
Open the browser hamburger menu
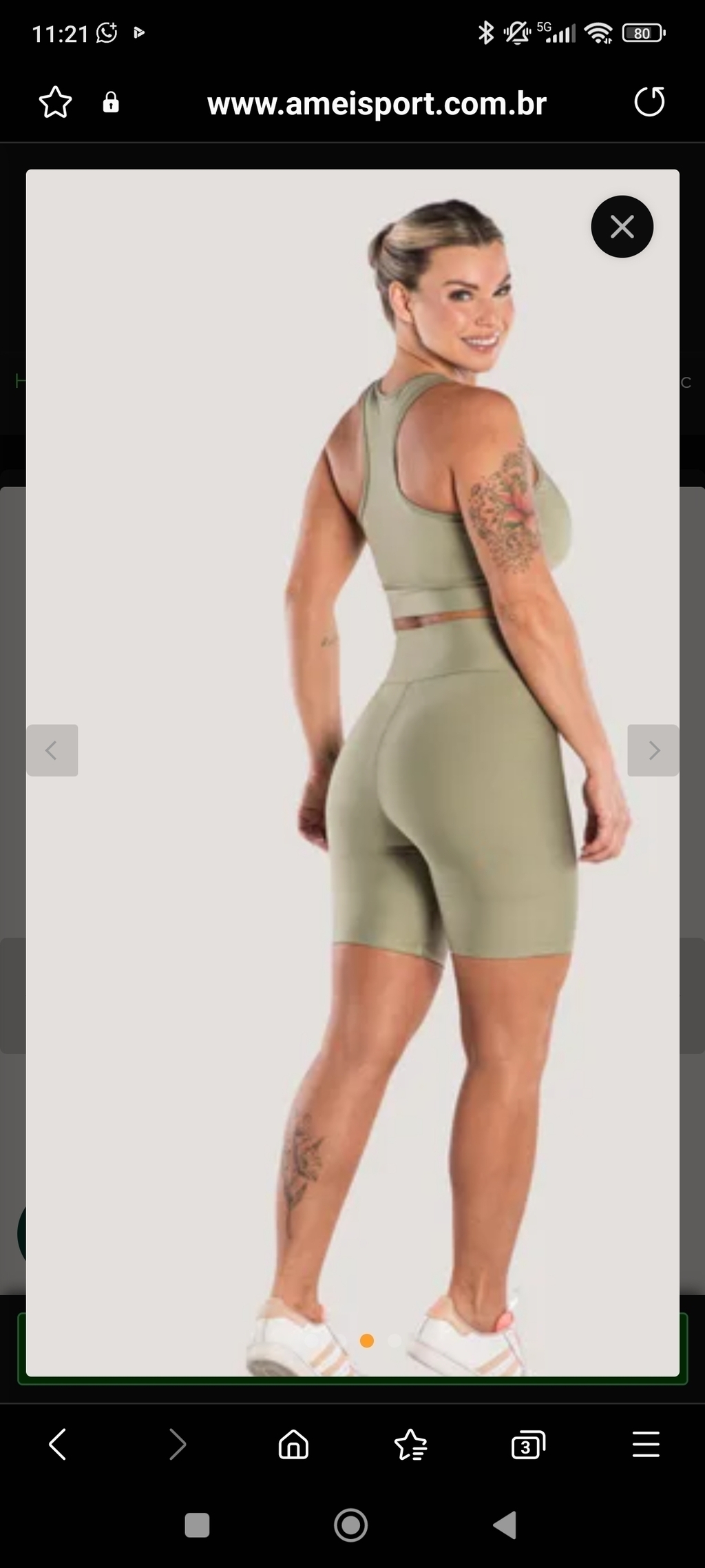pyautogui.click(x=646, y=1444)
